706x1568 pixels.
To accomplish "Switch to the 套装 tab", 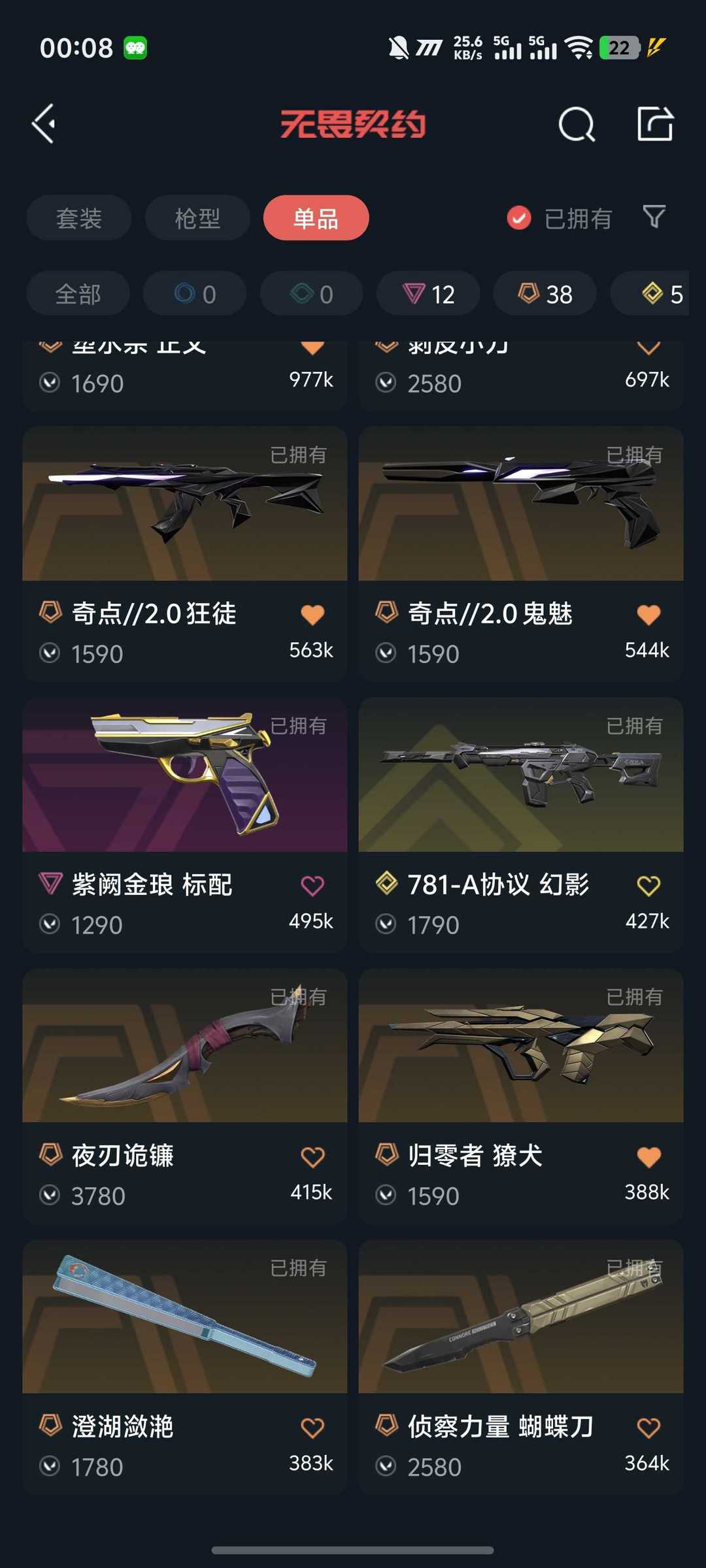I will coord(79,218).
